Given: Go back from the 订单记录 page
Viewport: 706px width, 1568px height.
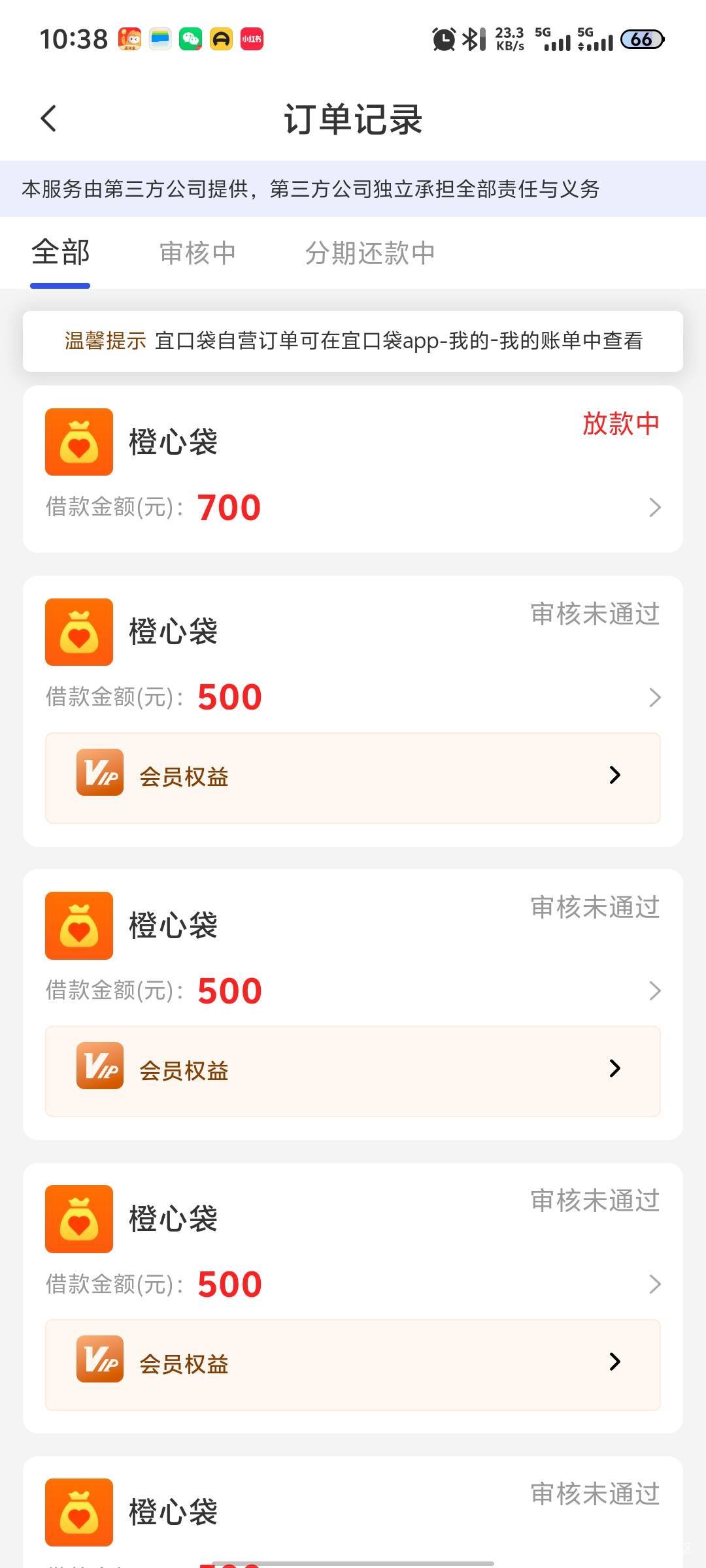Looking at the screenshot, I should coord(49,119).
